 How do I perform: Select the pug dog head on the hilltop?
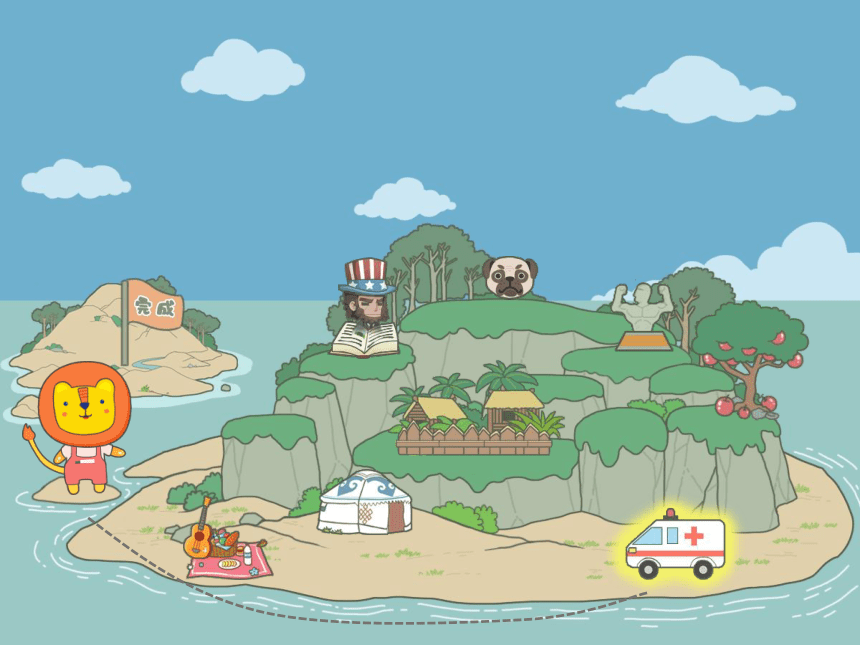click(x=510, y=277)
